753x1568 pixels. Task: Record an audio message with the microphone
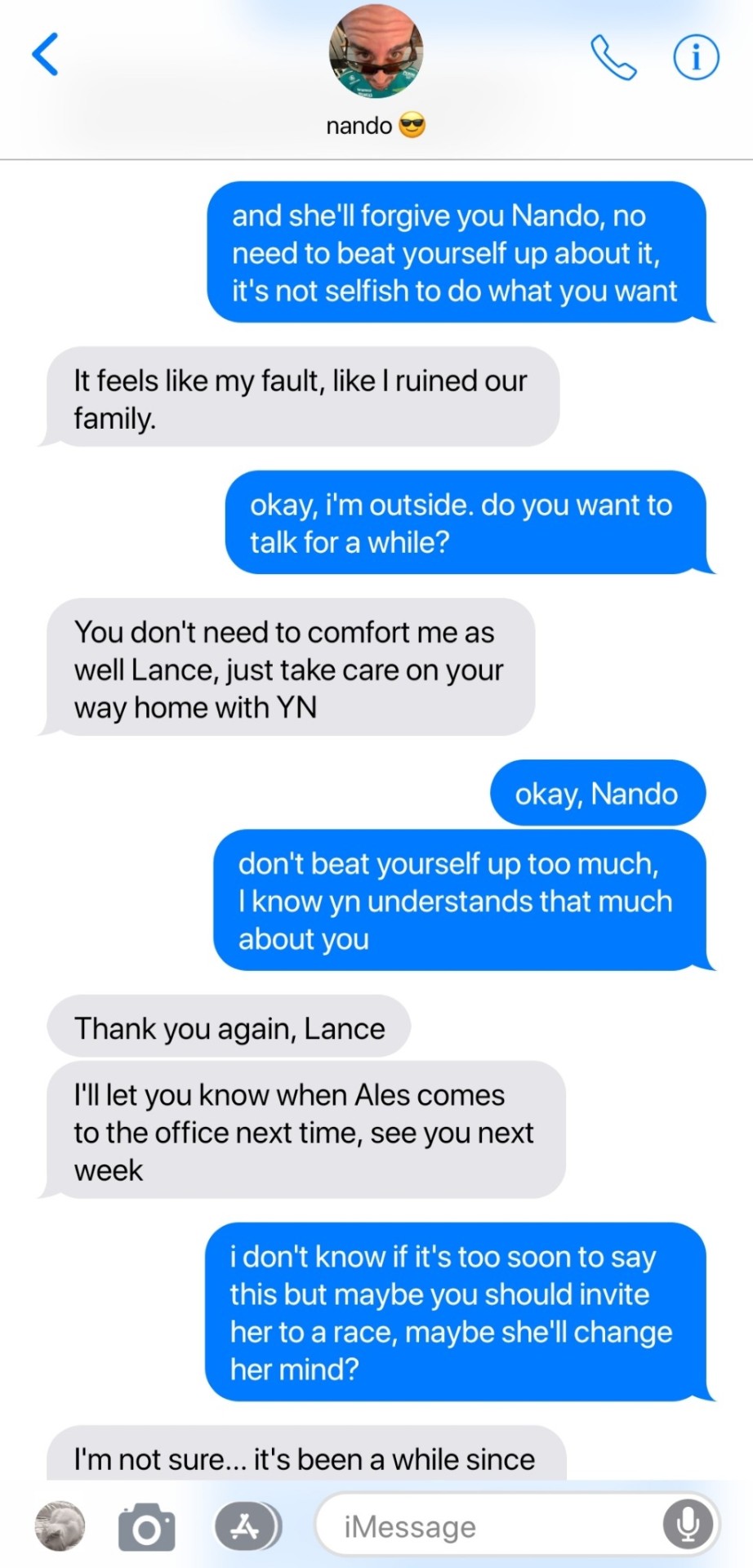point(688,1525)
